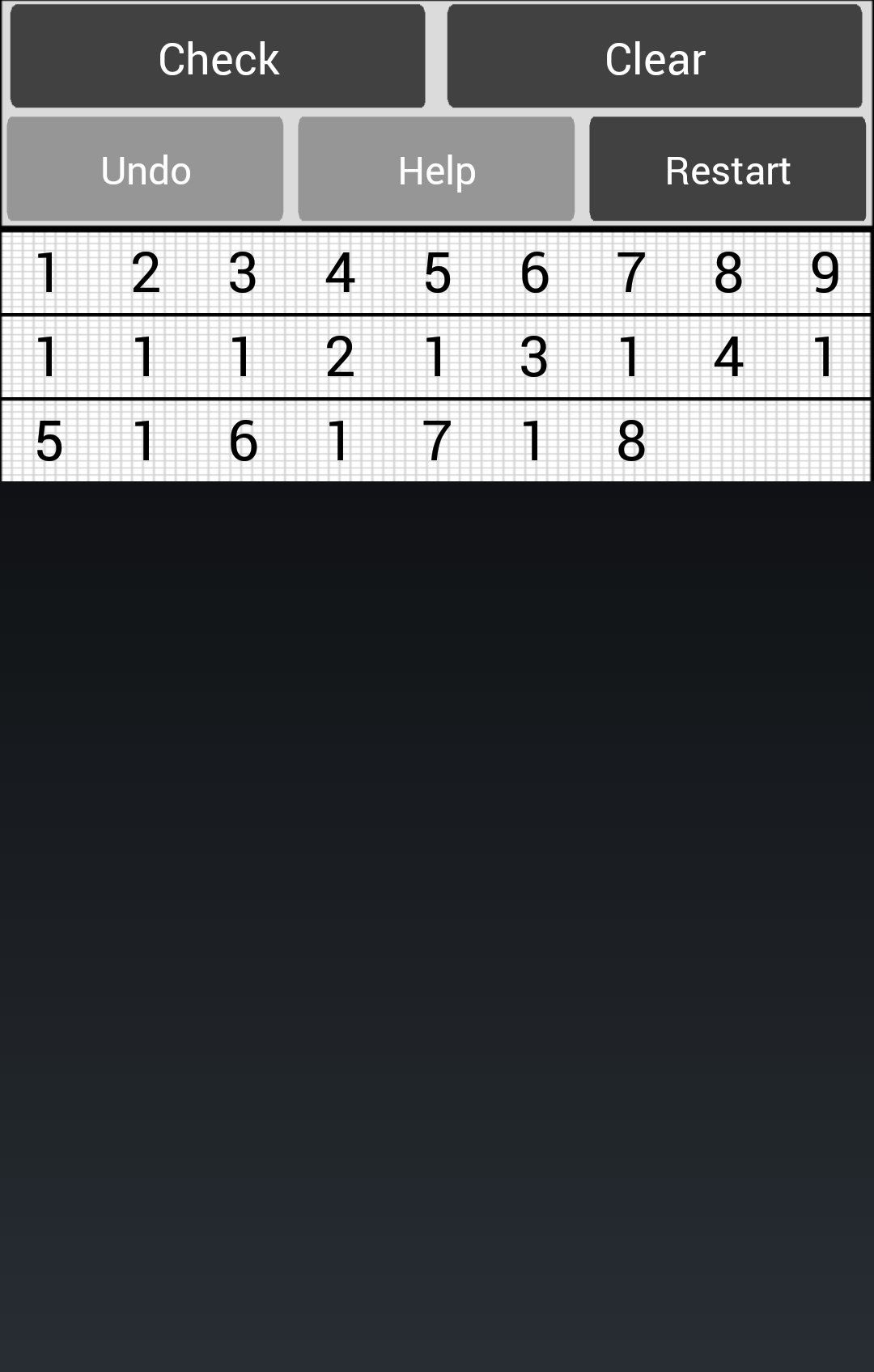Click the 8 in the first row

coord(728,273)
